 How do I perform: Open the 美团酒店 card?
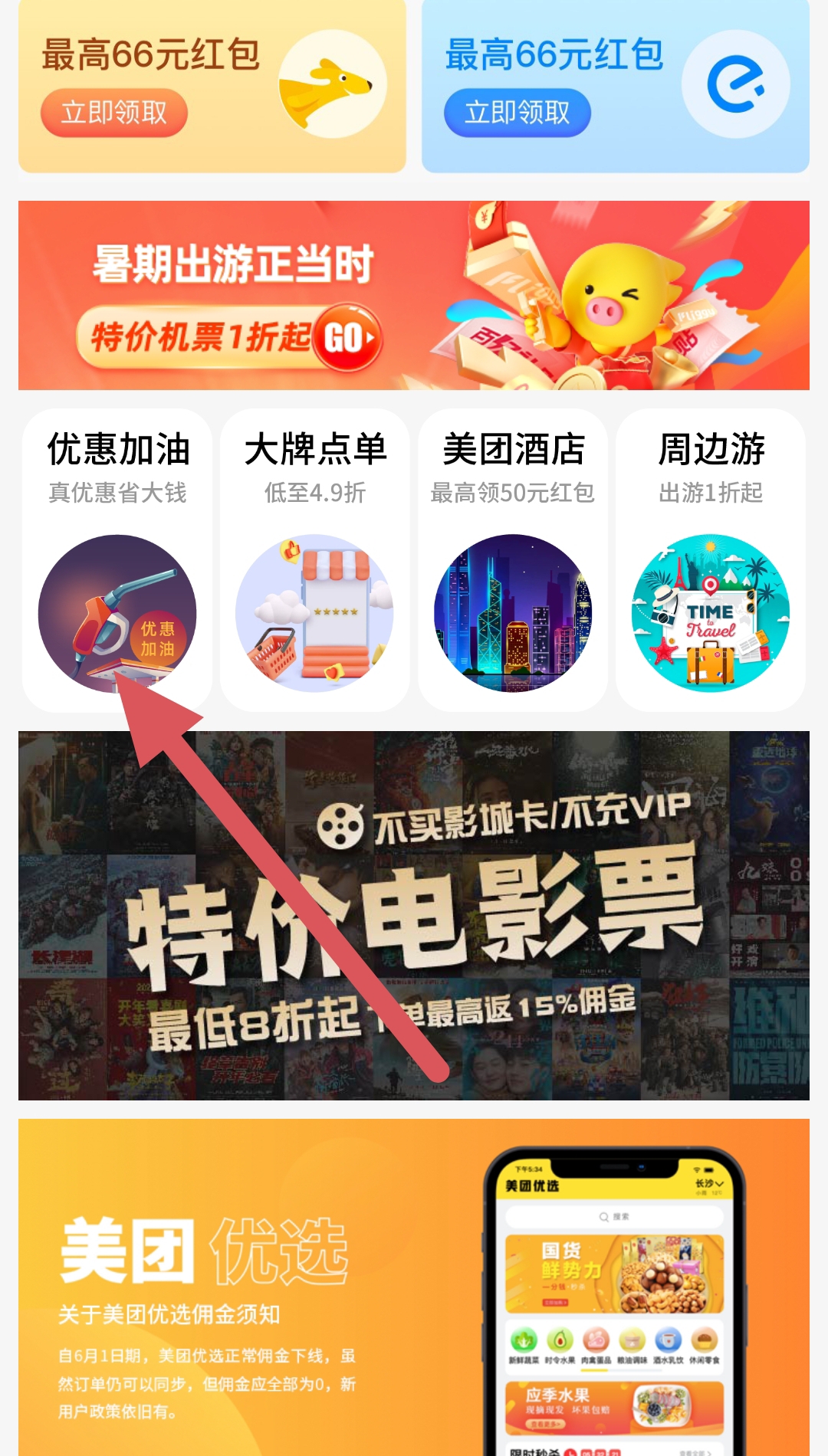pyautogui.click(x=513, y=559)
